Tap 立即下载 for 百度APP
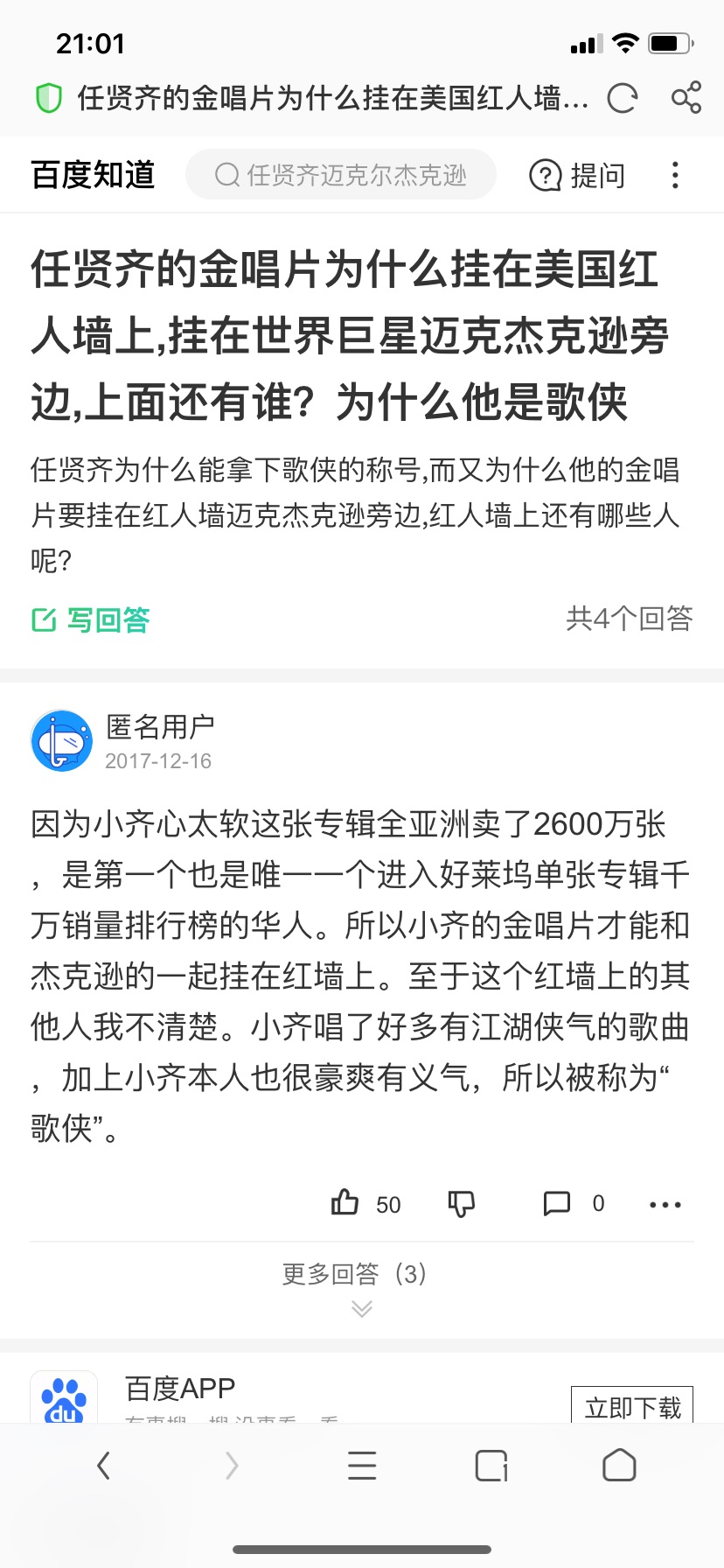The image size is (724, 1568). point(632,1404)
